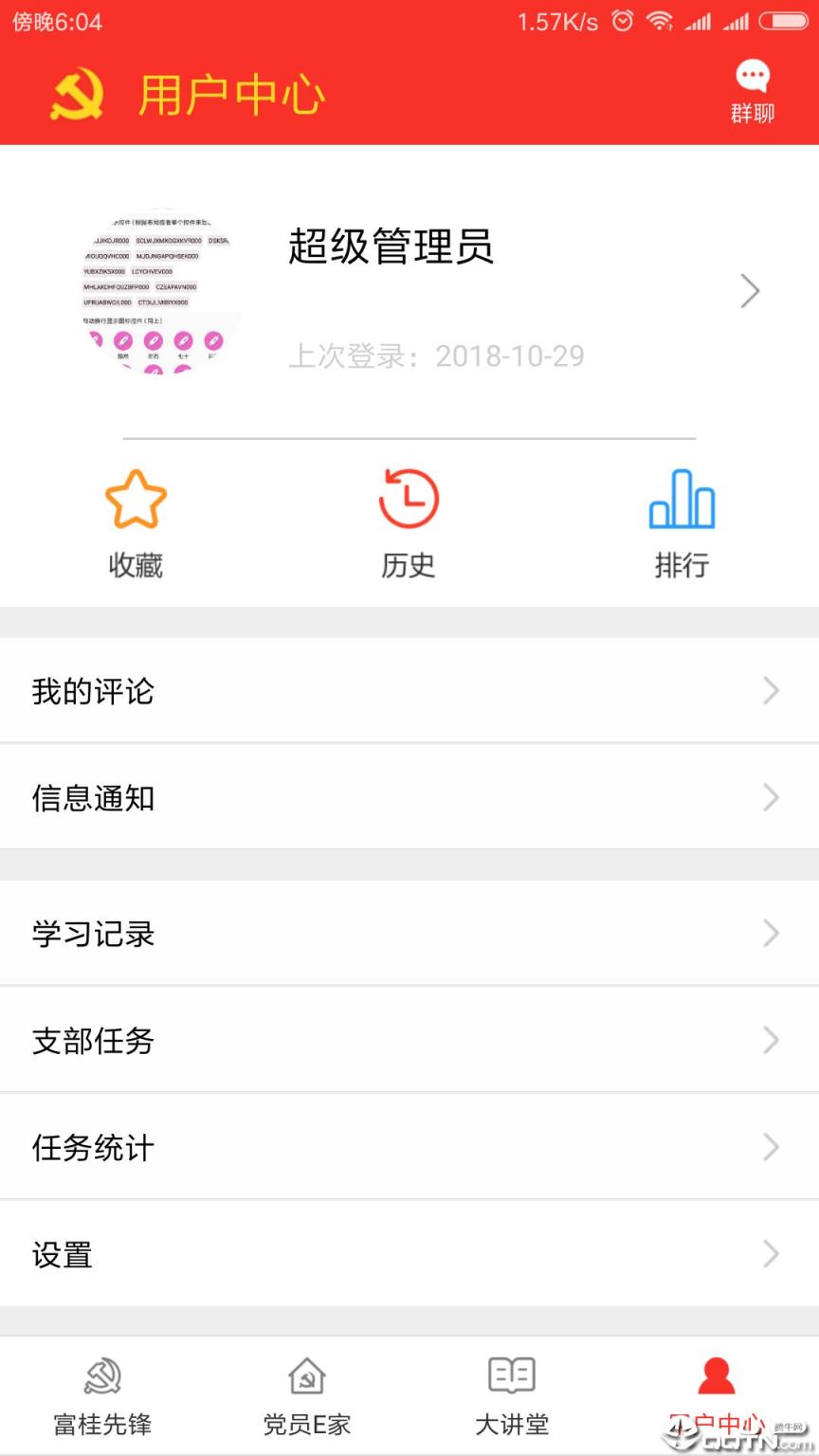The width and height of the screenshot is (819, 1456).
Task: Select the 收藏 favorites star icon
Action: point(136,498)
